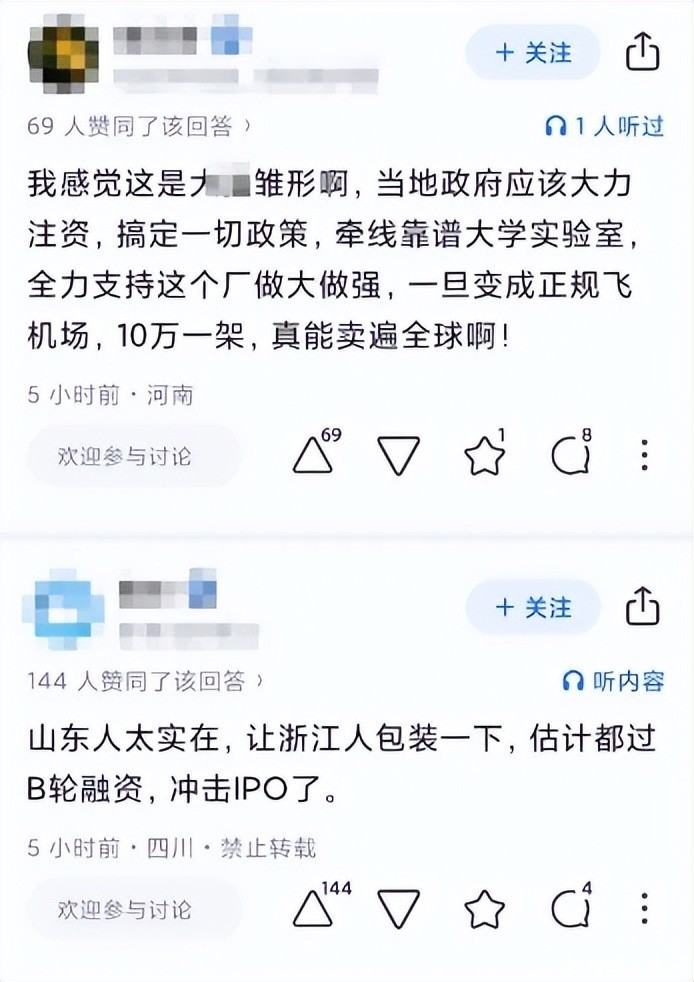Viewport: 694px width, 982px height.
Task: Follow the author of the 69-upvote answer
Action: click(533, 52)
